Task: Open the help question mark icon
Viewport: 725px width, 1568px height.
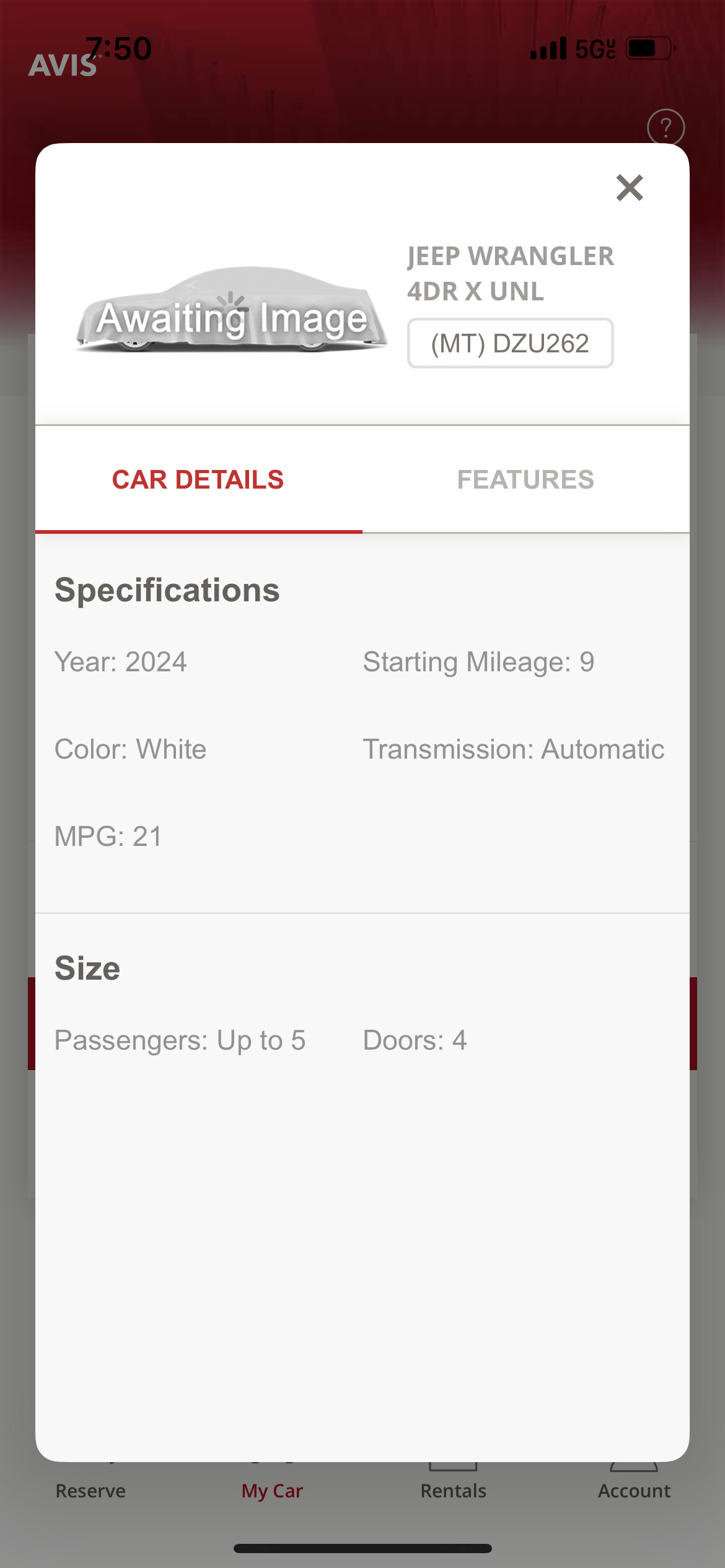Action: (666, 128)
